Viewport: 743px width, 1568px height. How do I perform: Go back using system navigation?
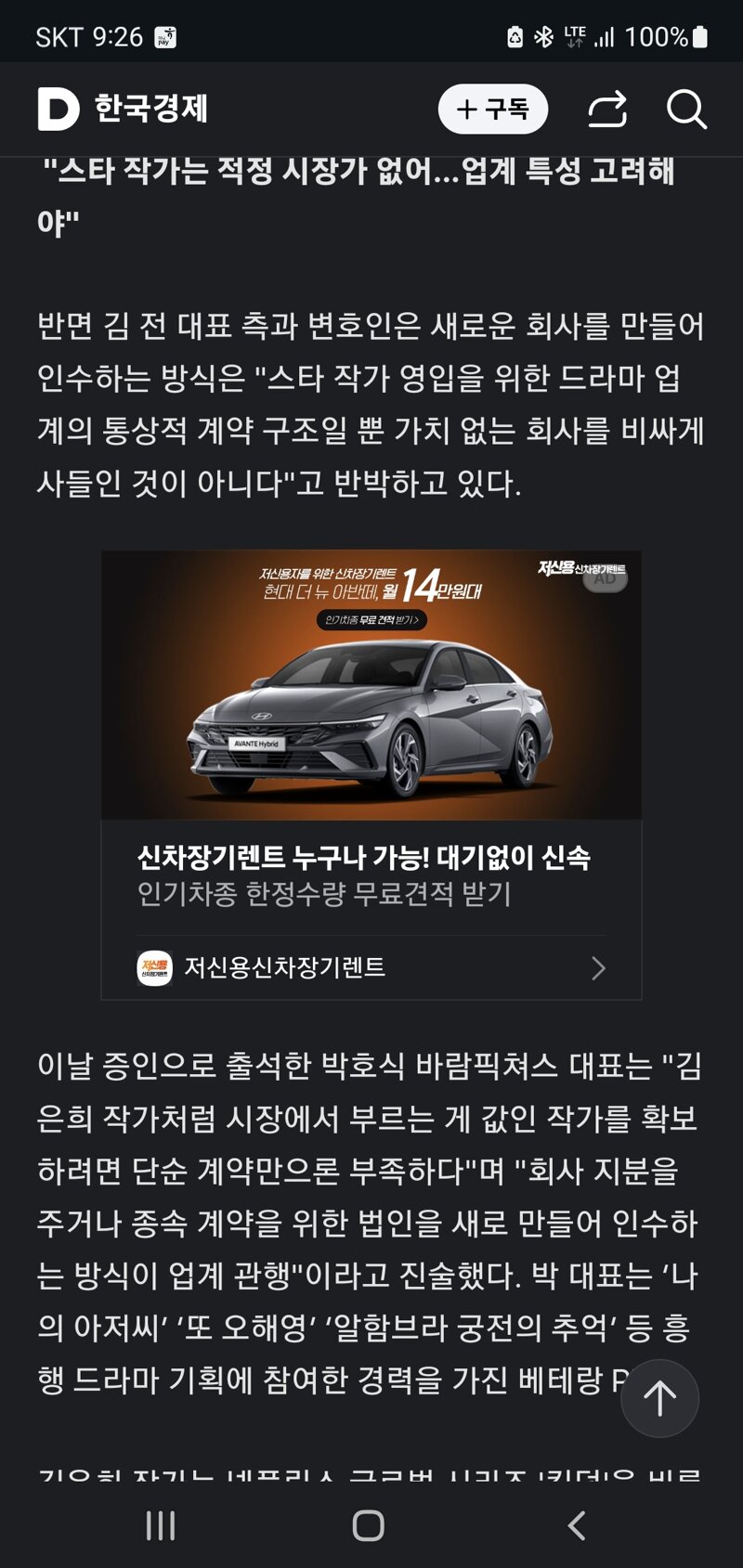coord(577,1525)
